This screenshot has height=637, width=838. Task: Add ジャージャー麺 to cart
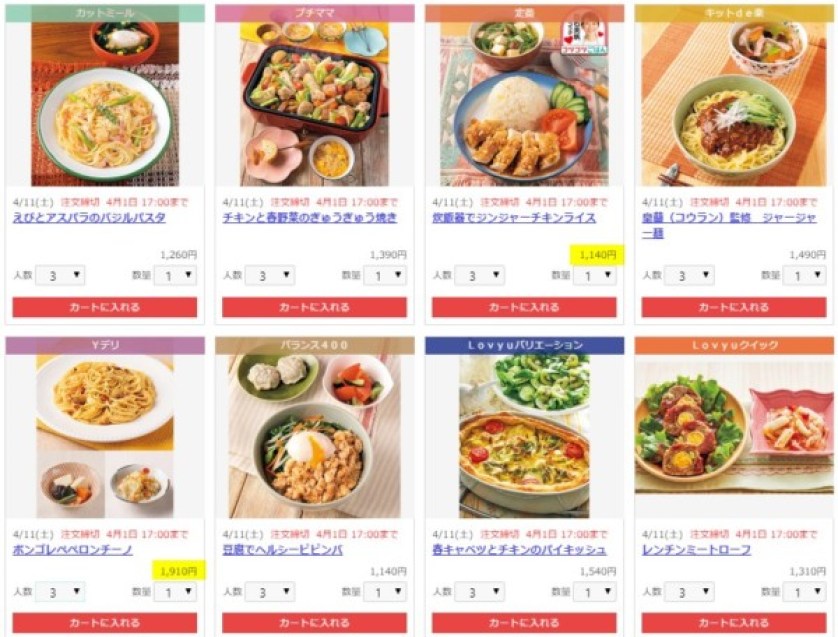(x=733, y=307)
